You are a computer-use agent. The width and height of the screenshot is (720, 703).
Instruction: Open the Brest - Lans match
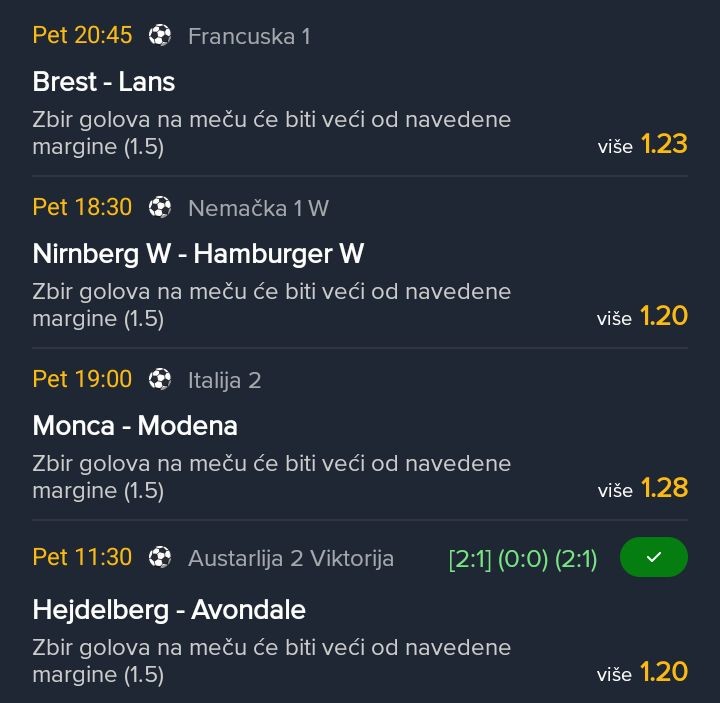[x=104, y=82]
